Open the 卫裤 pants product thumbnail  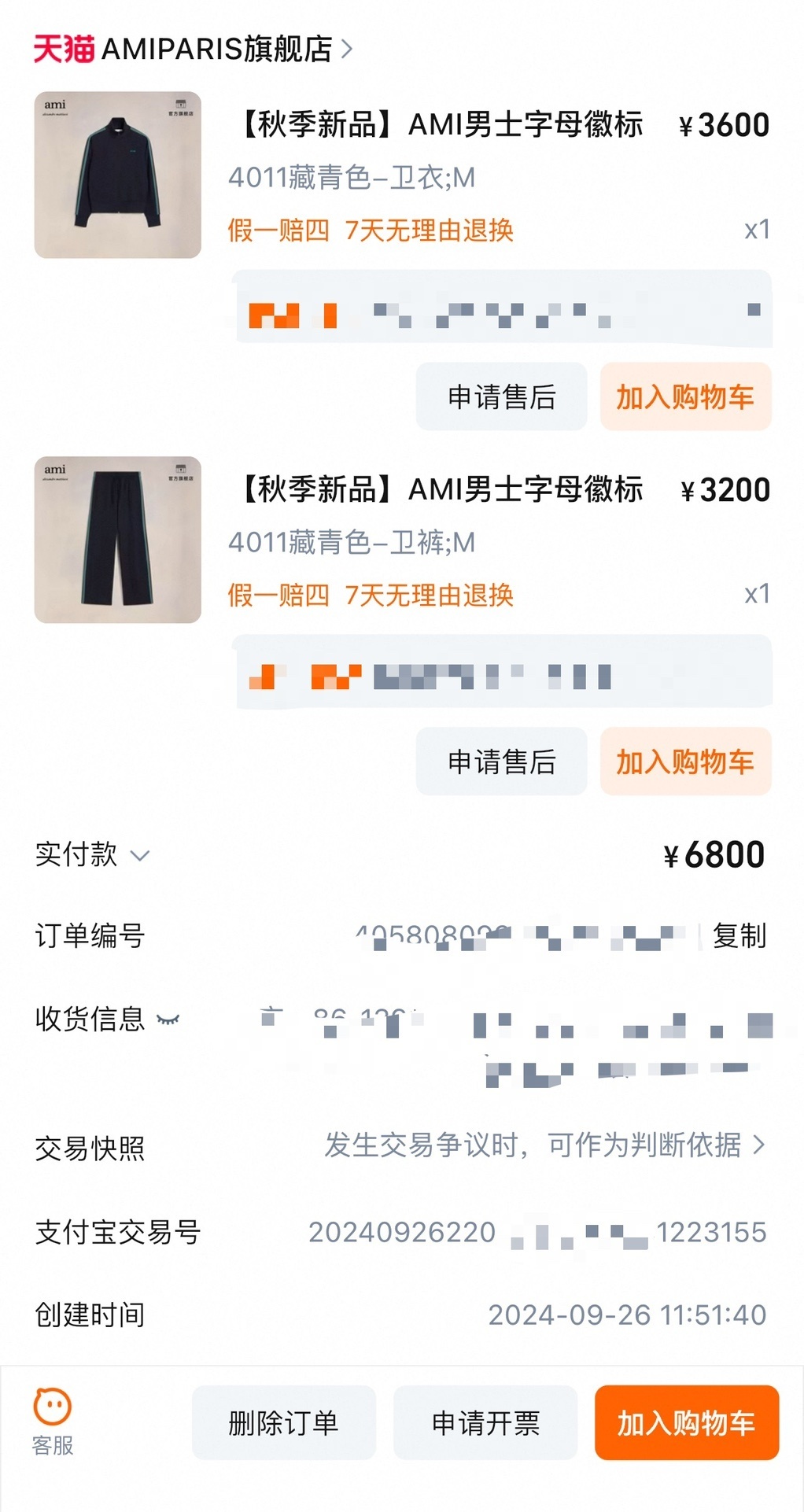click(x=118, y=540)
